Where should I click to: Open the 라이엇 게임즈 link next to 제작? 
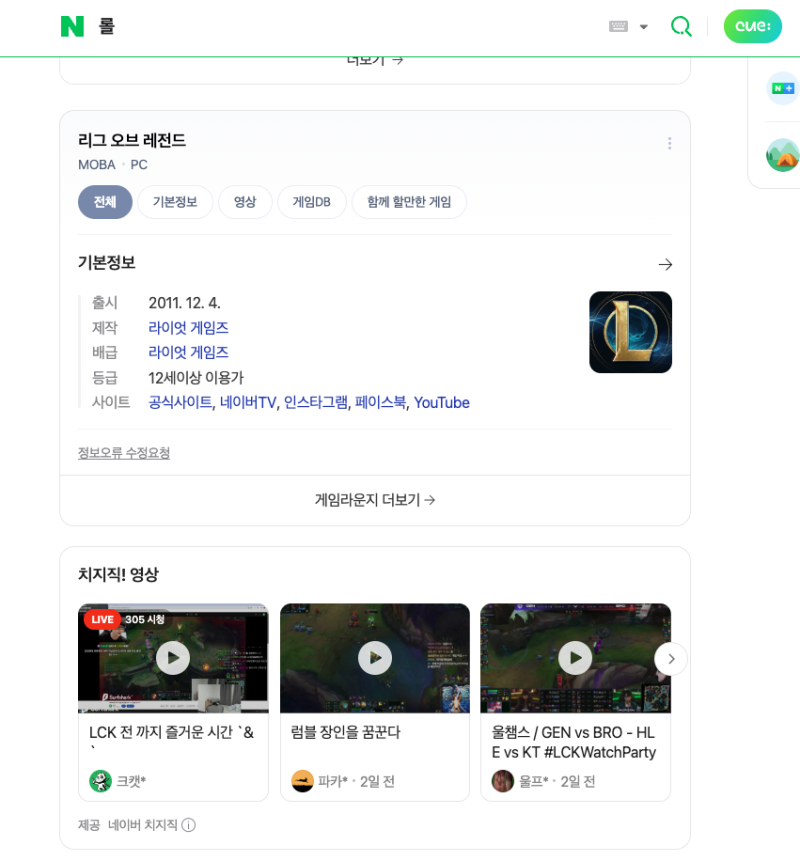click(188, 328)
